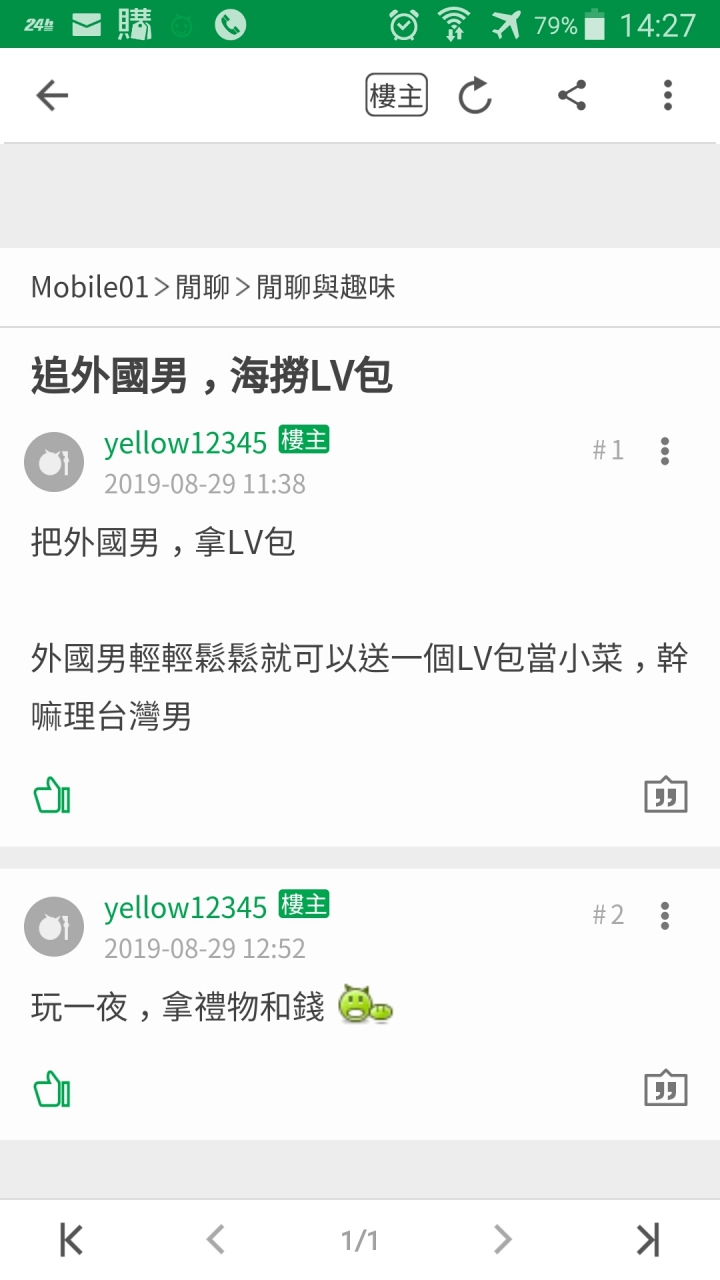Go back using the top-left arrow
This screenshot has width=720, height=1280.
pos(52,96)
